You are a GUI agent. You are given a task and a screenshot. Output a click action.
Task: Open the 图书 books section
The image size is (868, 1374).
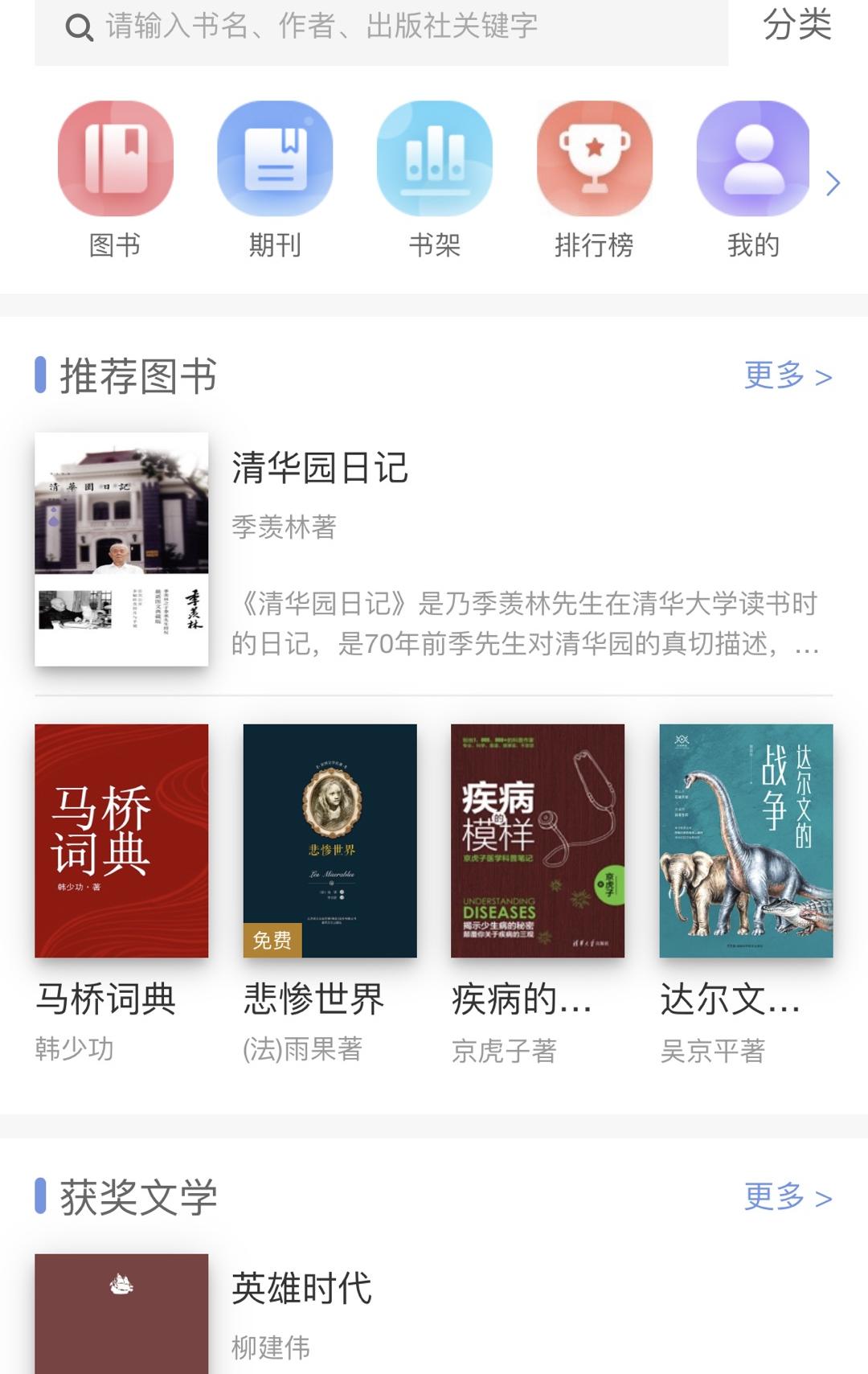(115, 178)
